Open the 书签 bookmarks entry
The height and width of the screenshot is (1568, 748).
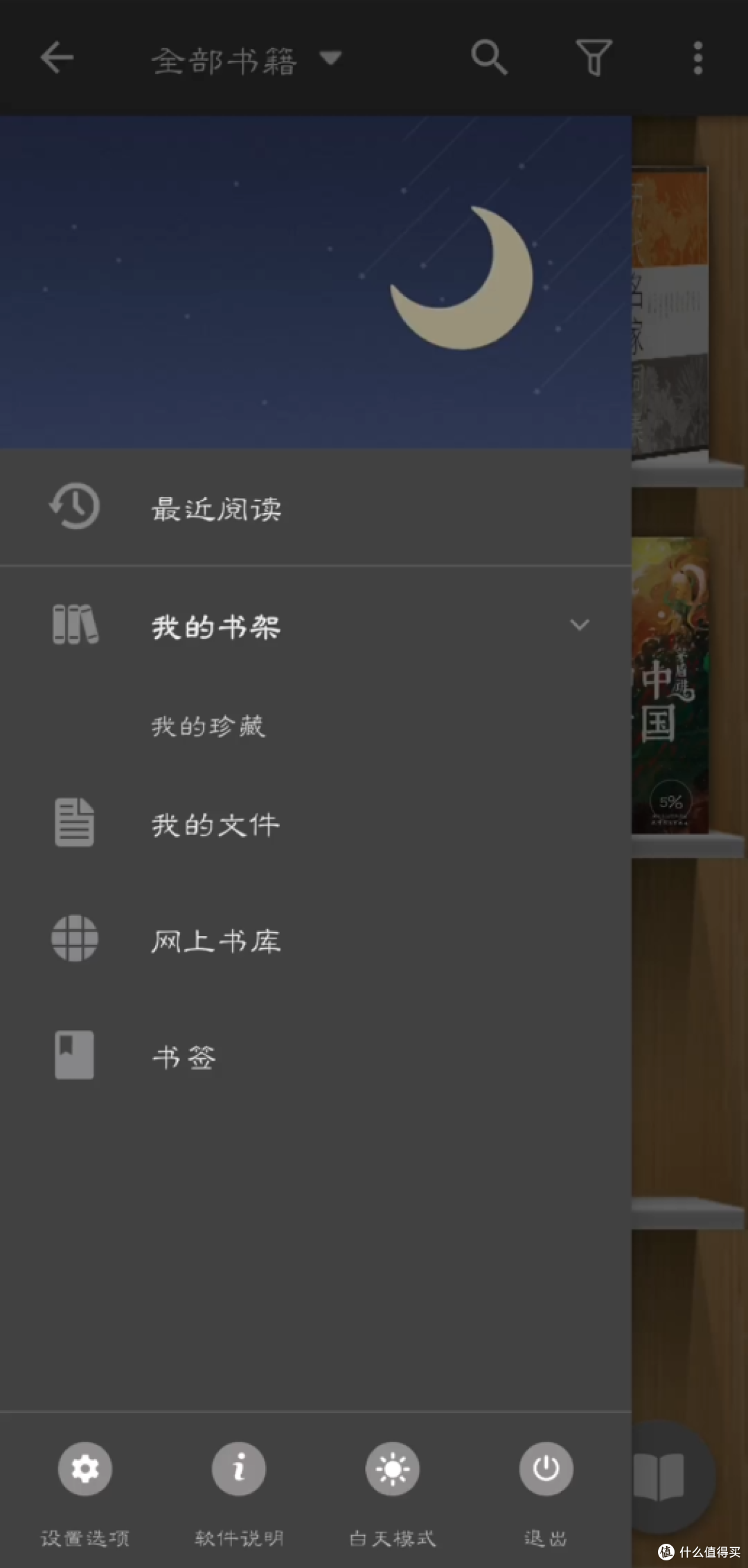click(316, 1056)
